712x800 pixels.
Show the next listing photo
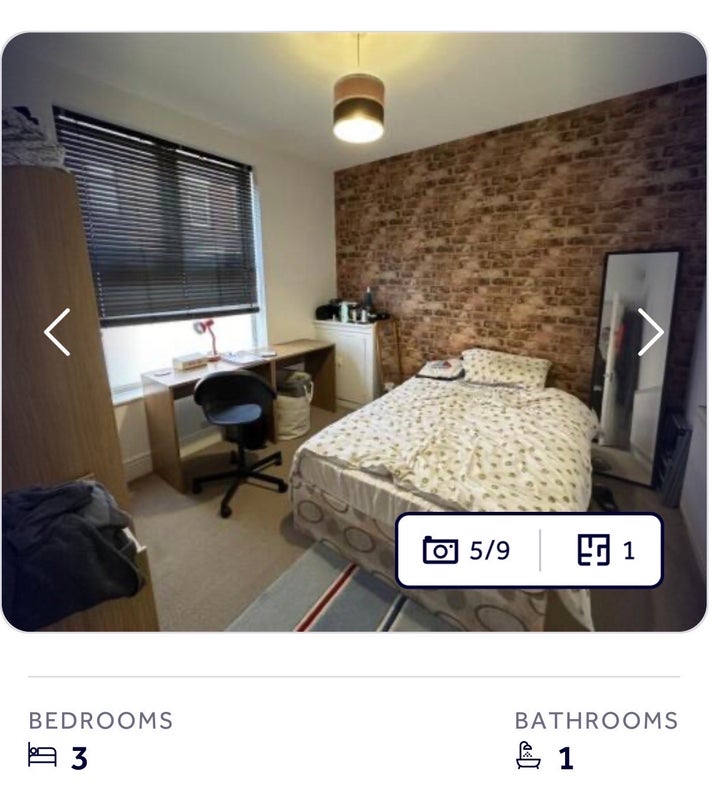pyautogui.click(x=651, y=332)
